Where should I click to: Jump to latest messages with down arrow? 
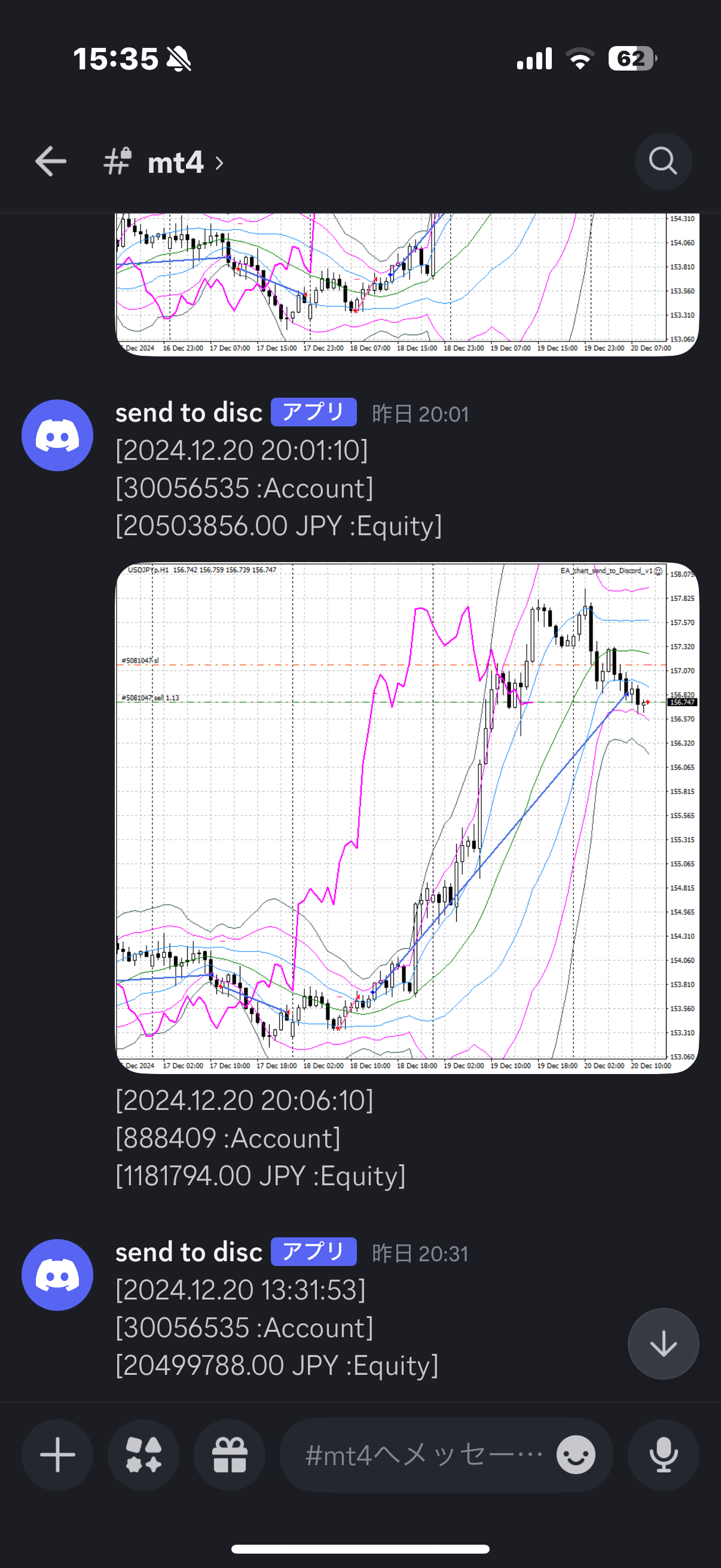point(662,1343)
